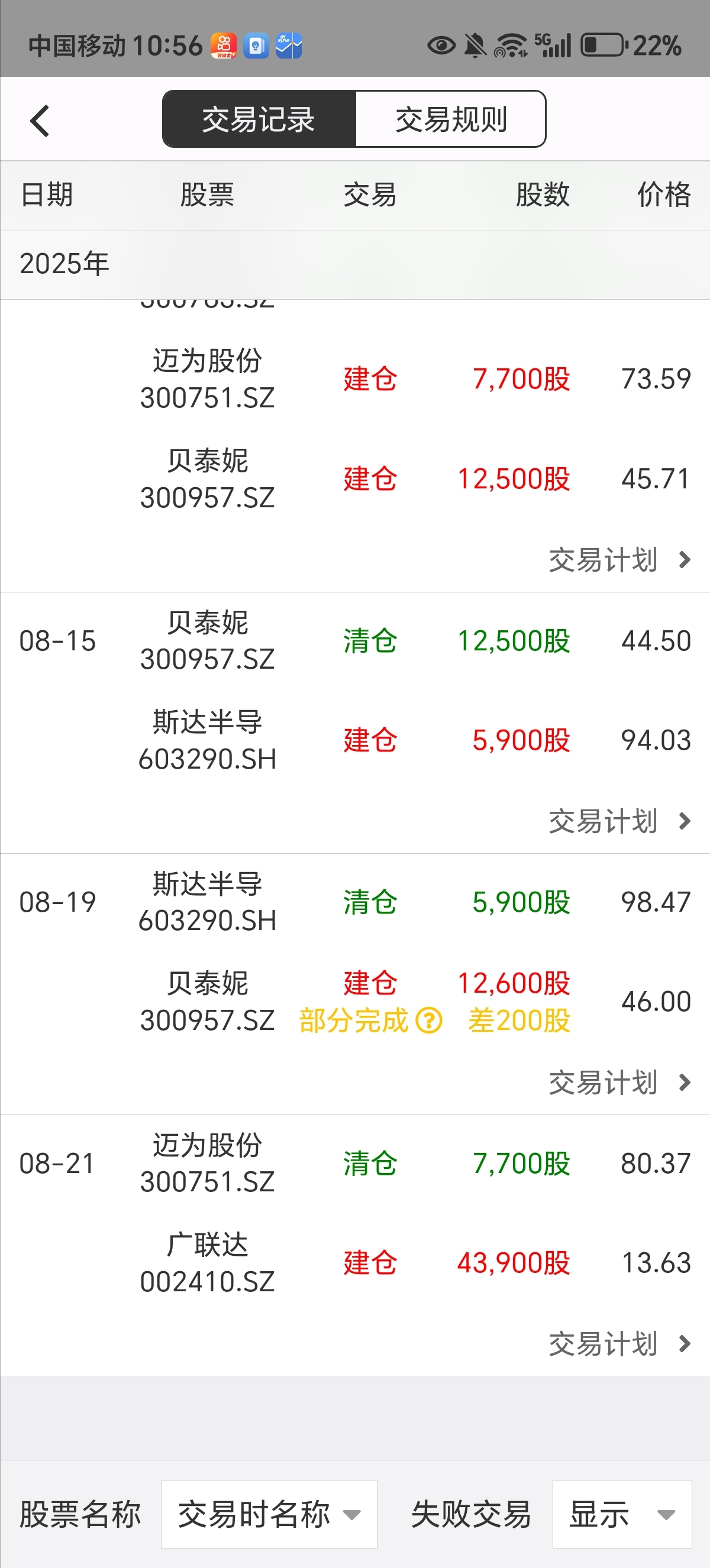The height and width of the screenshot is (1568, 710).
Task: Switch to the 交易规则 tab
Action: coord(451,119)
